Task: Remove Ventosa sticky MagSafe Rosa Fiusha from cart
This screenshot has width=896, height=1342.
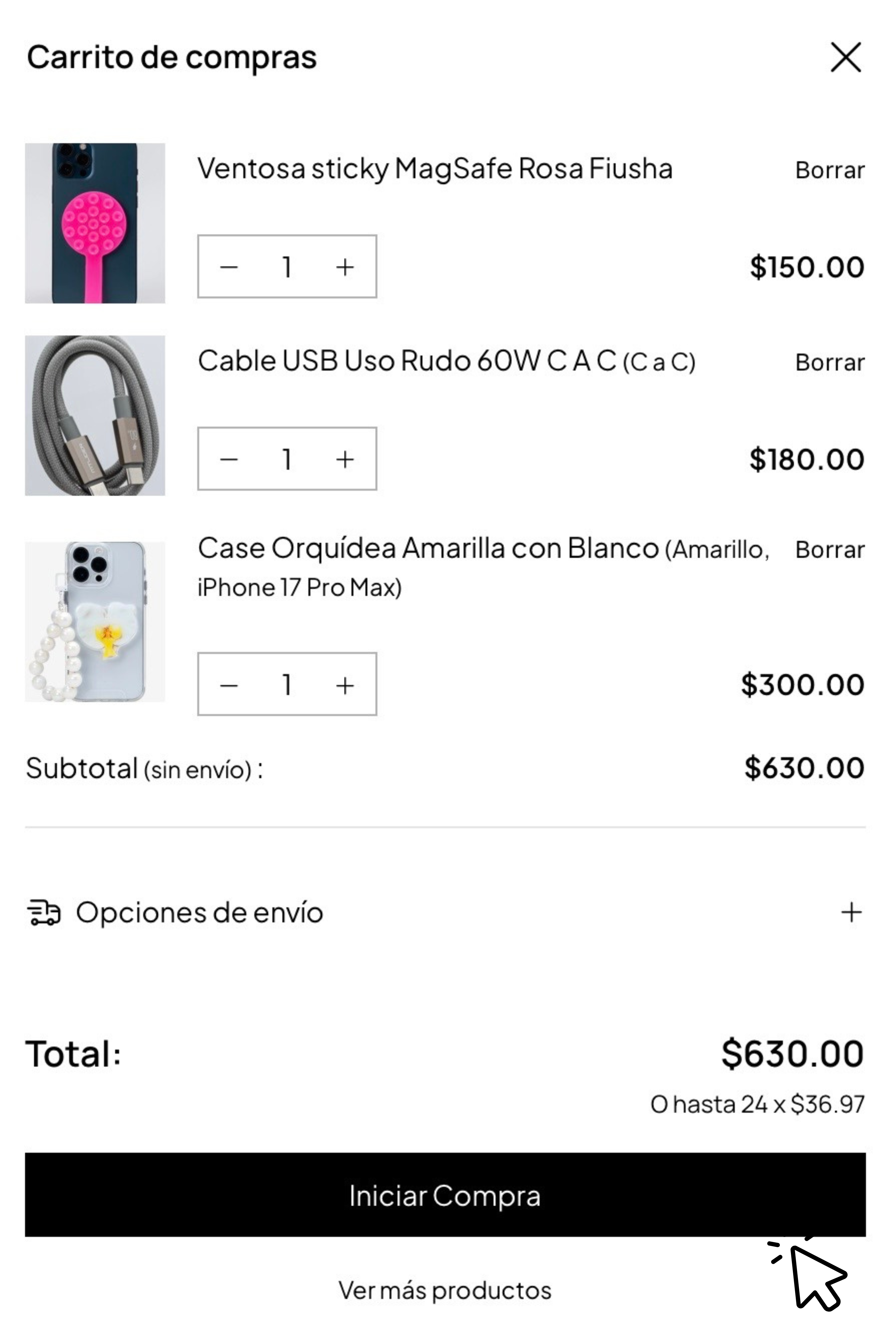Action: 829,170
